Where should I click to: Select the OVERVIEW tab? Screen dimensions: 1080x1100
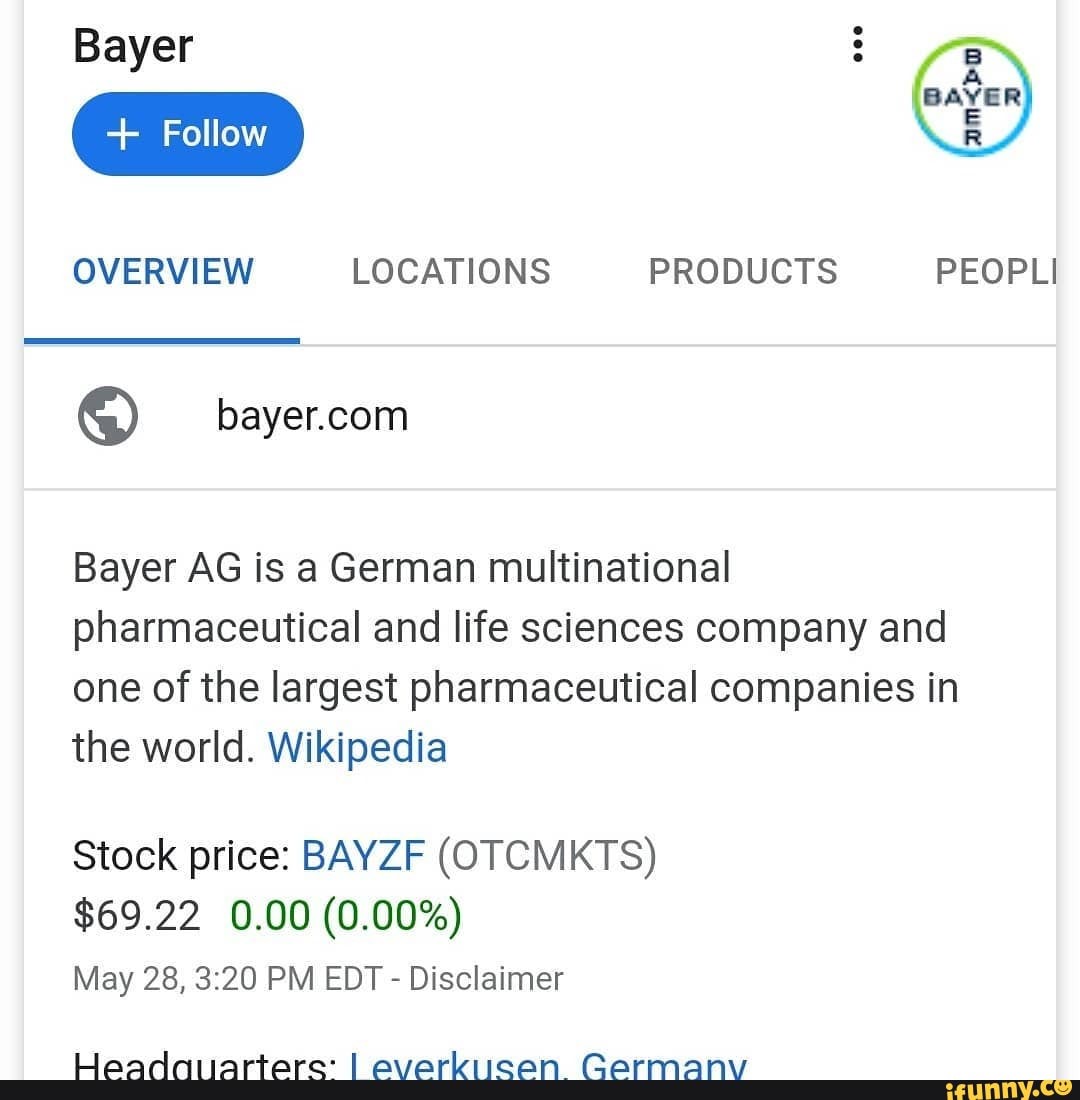pyautogui.click(x=162, y=271)
